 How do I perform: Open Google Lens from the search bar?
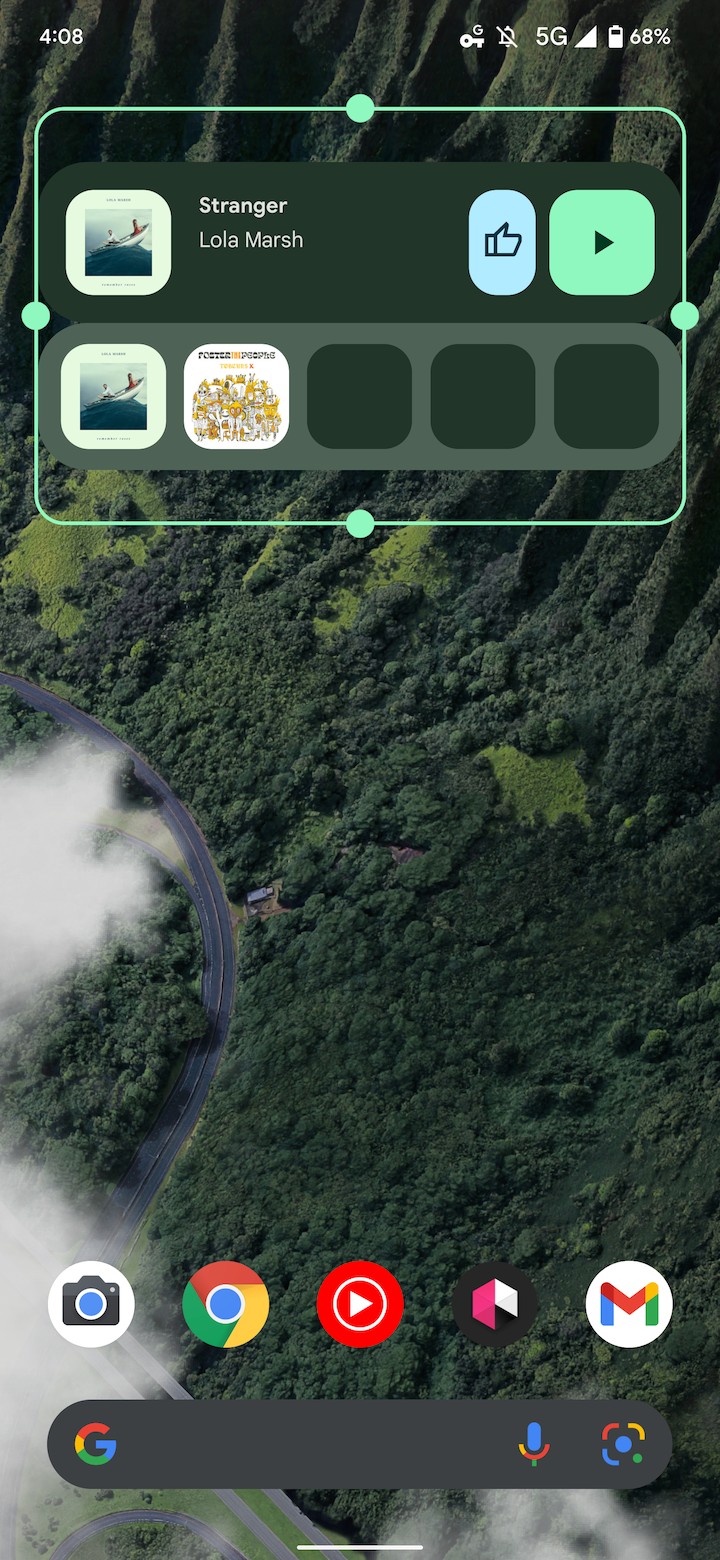point(623,1444)
